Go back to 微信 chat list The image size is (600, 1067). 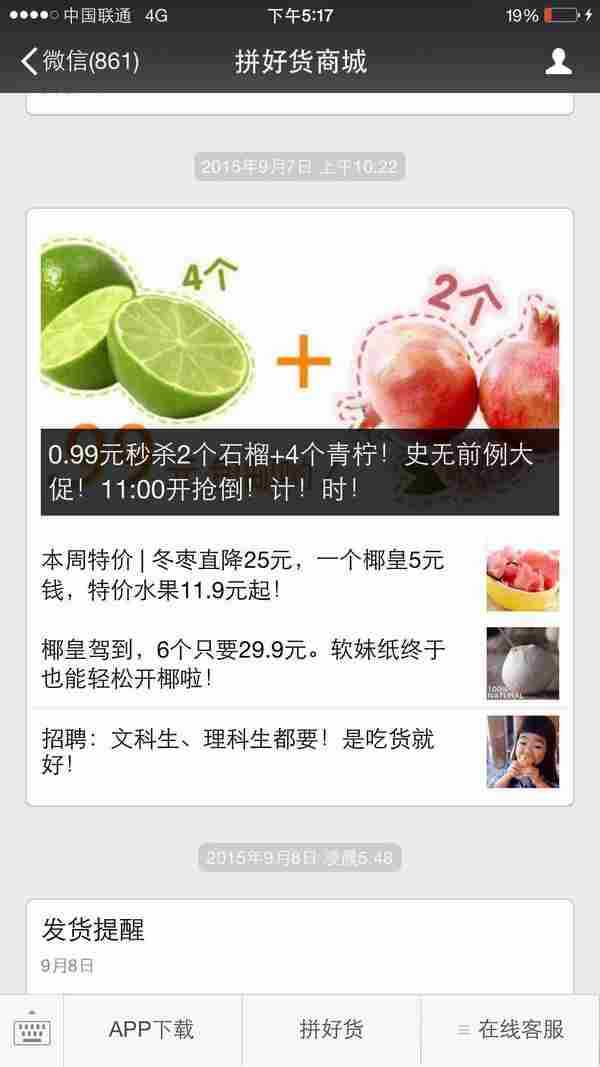(x=80, y=62)
